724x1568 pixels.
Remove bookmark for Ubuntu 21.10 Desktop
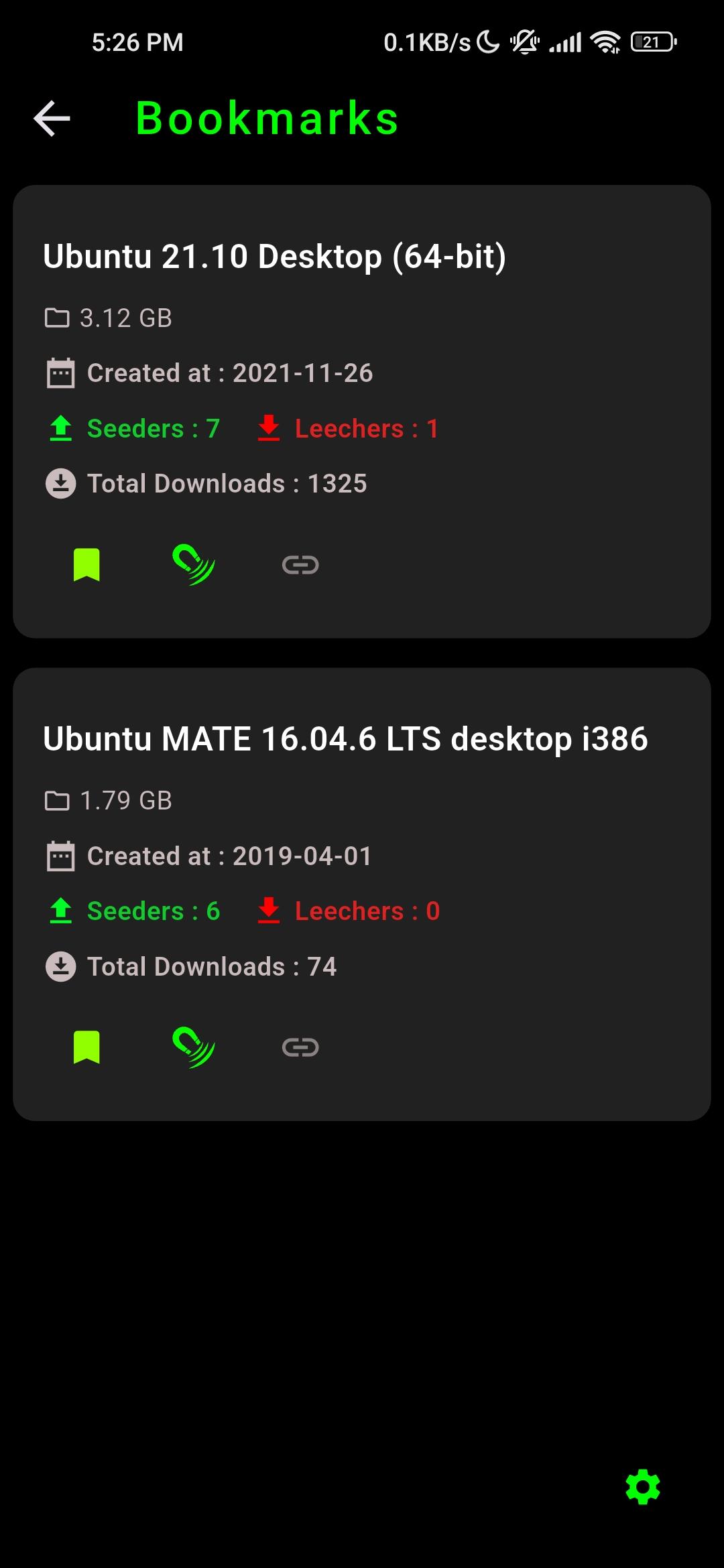pos(86,564)
